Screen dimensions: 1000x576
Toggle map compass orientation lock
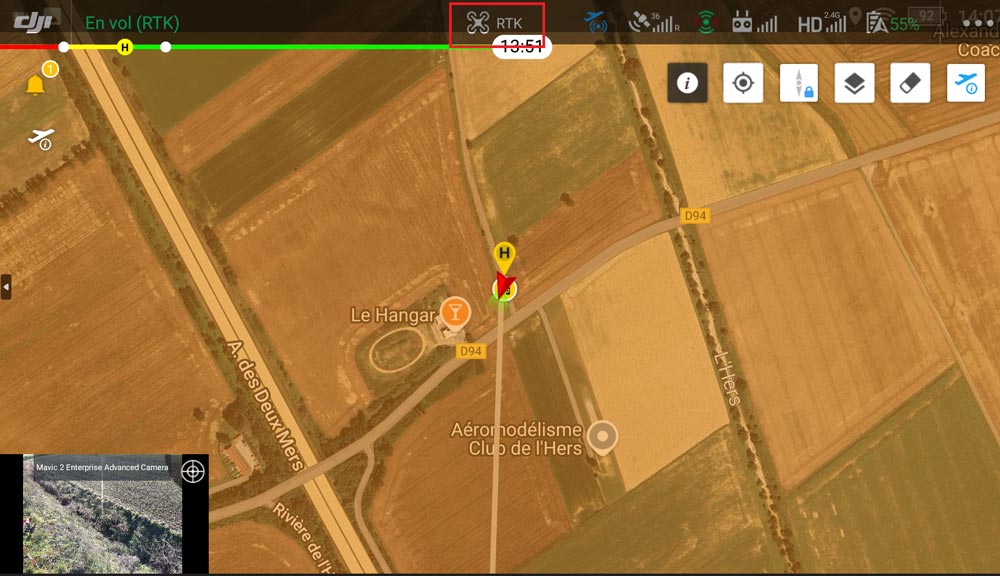(799, 83)
